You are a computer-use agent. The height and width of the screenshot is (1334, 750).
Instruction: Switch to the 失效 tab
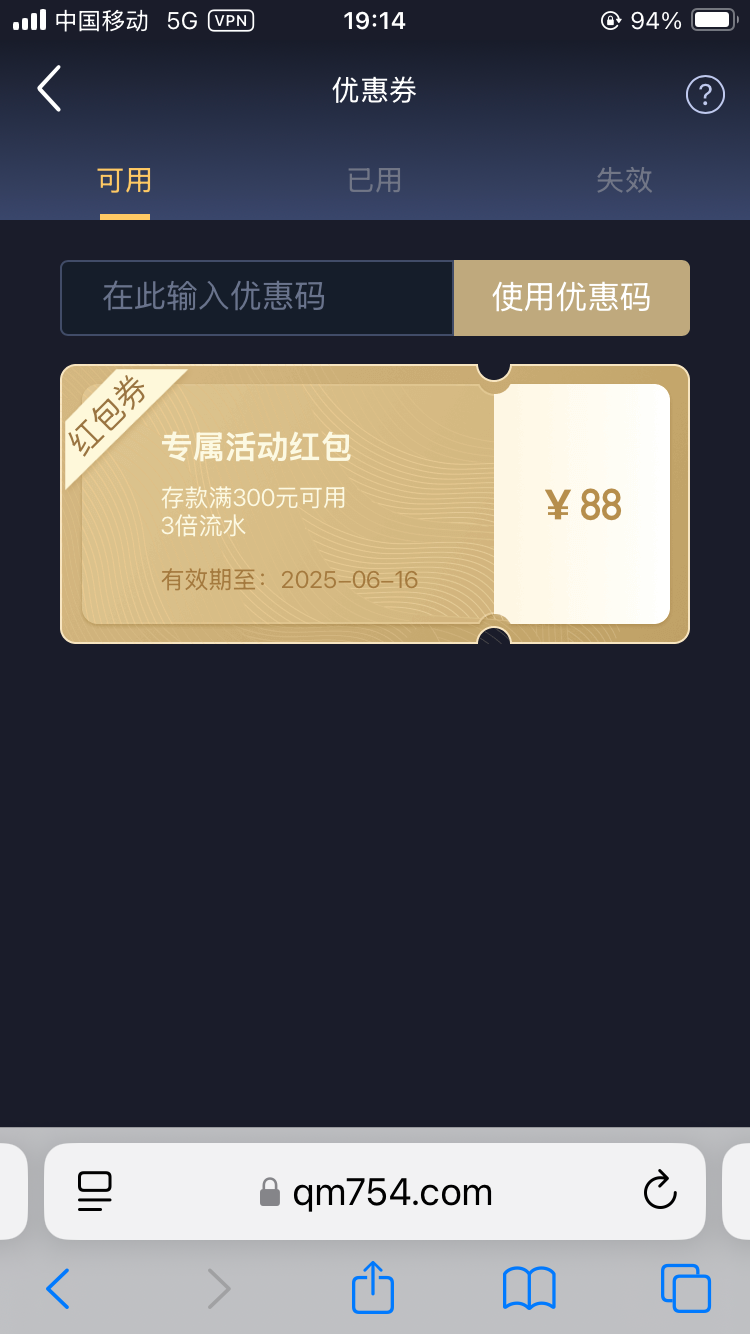[x=624, y=180]
